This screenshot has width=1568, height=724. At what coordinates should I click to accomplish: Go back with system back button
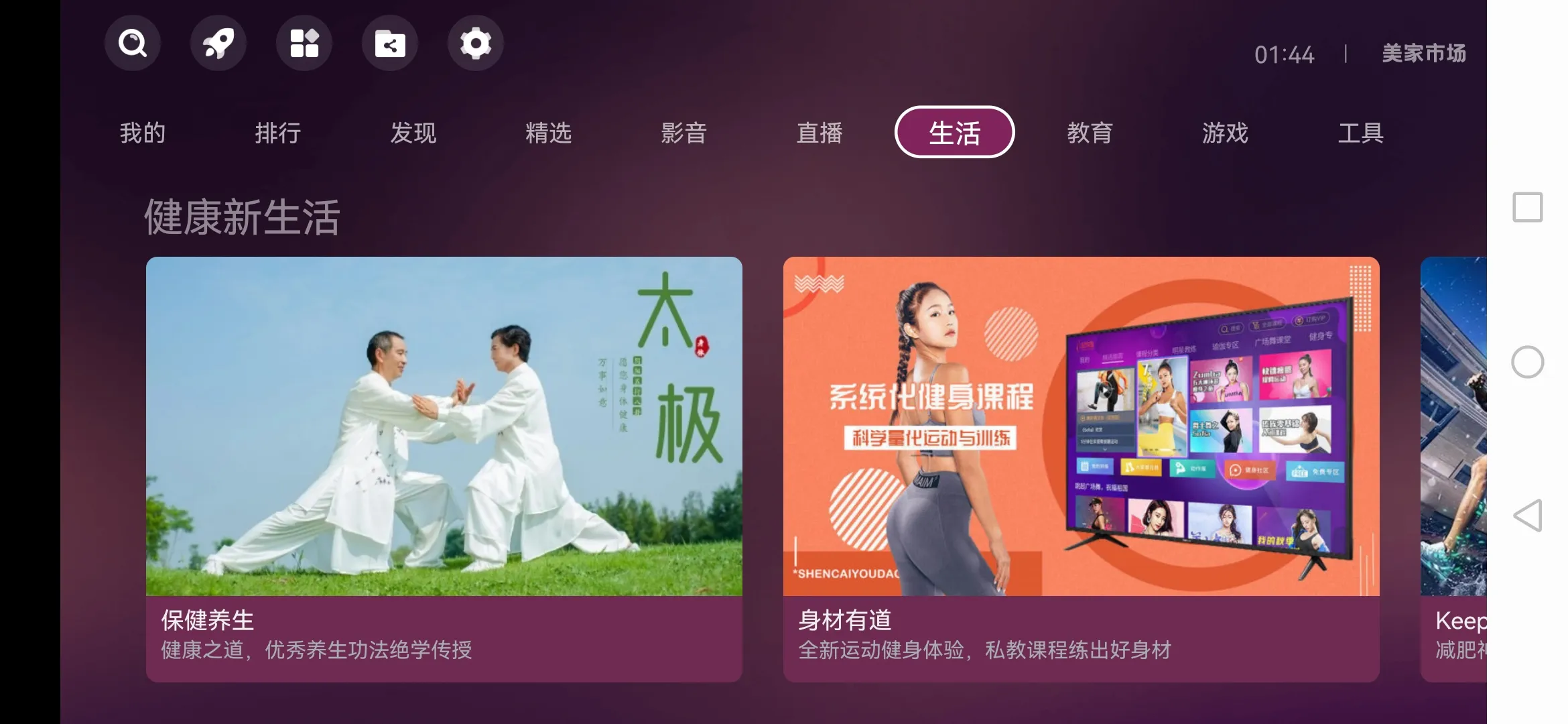(1528, 516)
